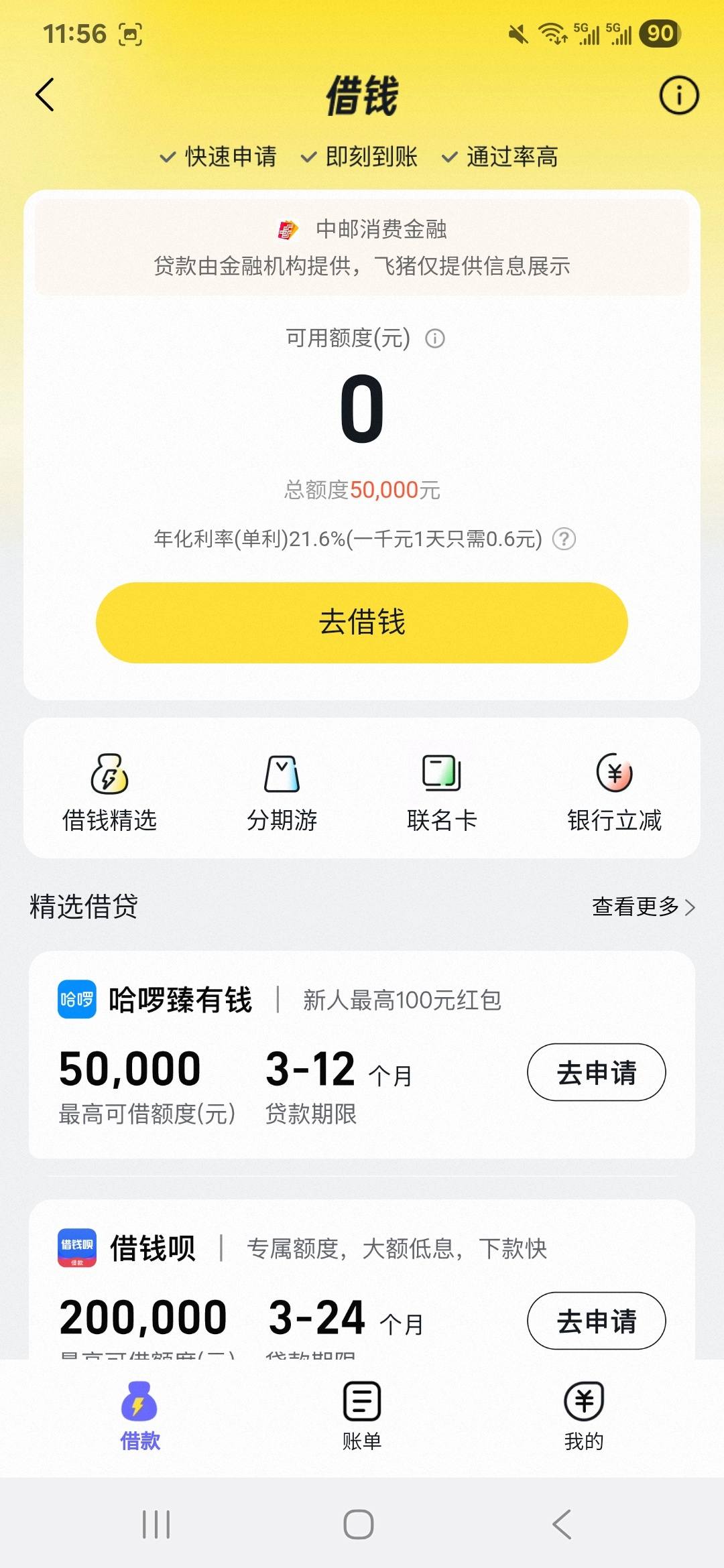Open 分期游
The width and height of the screenshot is (724, 1568).
click(x=282, y=792)
